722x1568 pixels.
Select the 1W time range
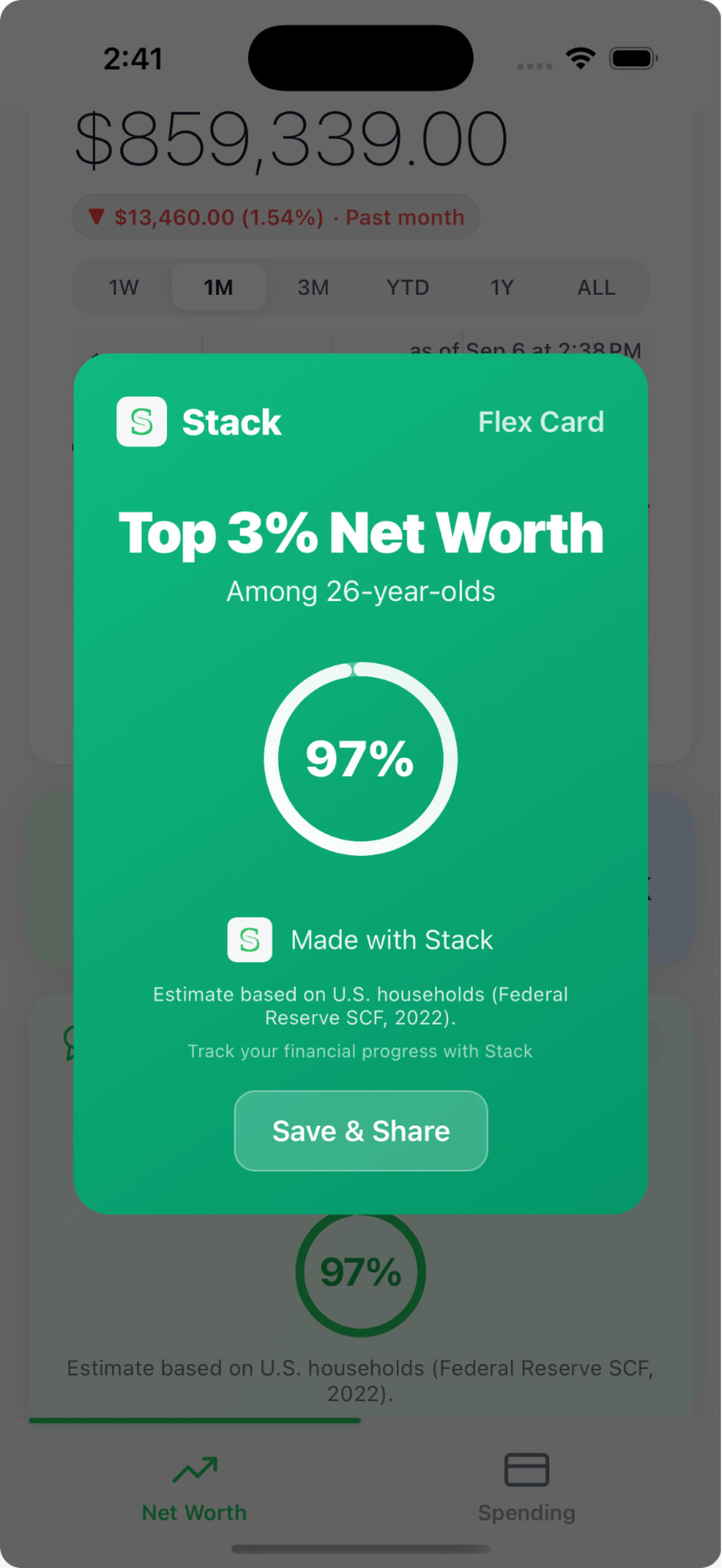[x=124, y=287]
